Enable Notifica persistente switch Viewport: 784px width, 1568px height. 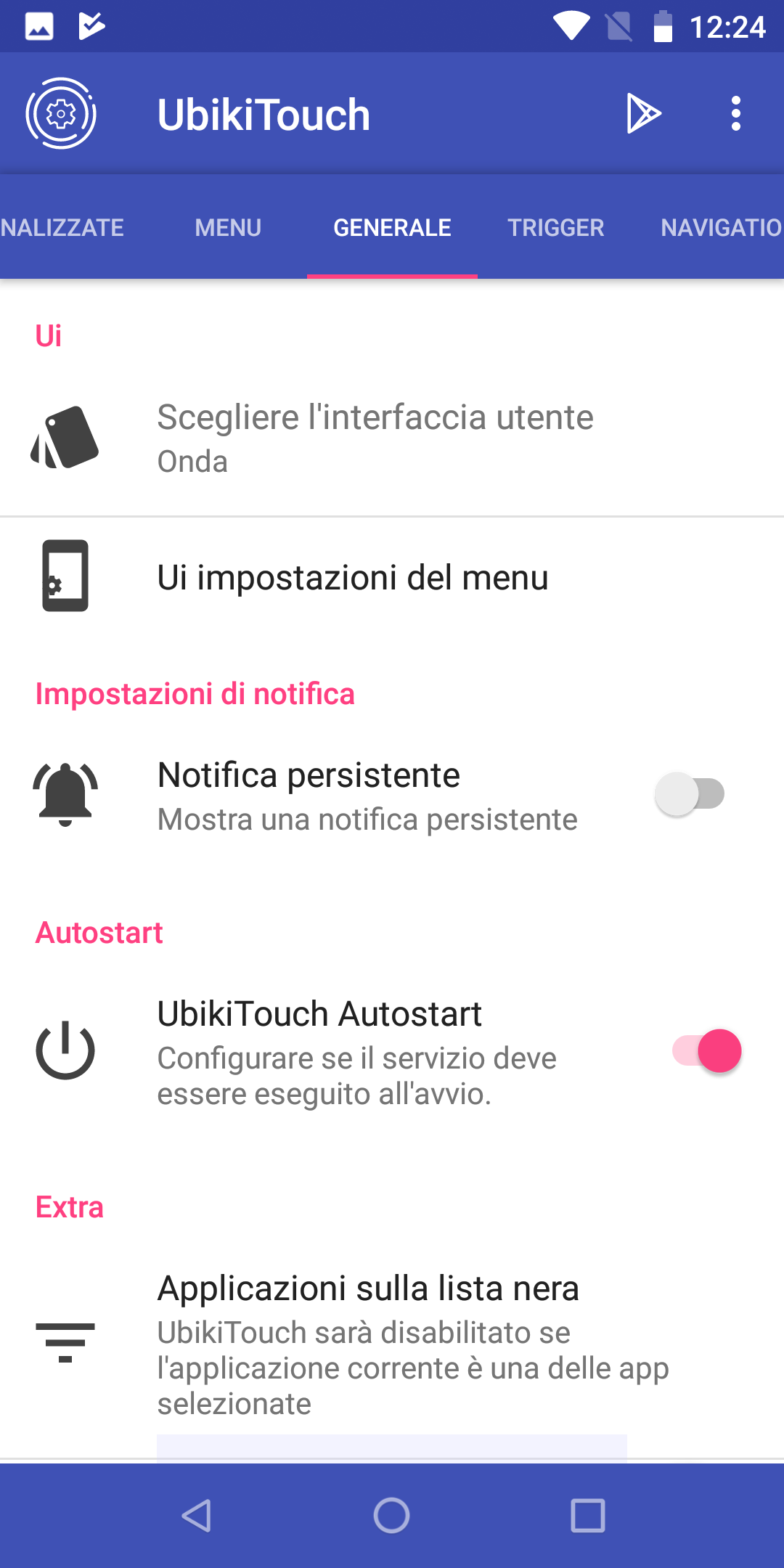[x=690, y=794]
